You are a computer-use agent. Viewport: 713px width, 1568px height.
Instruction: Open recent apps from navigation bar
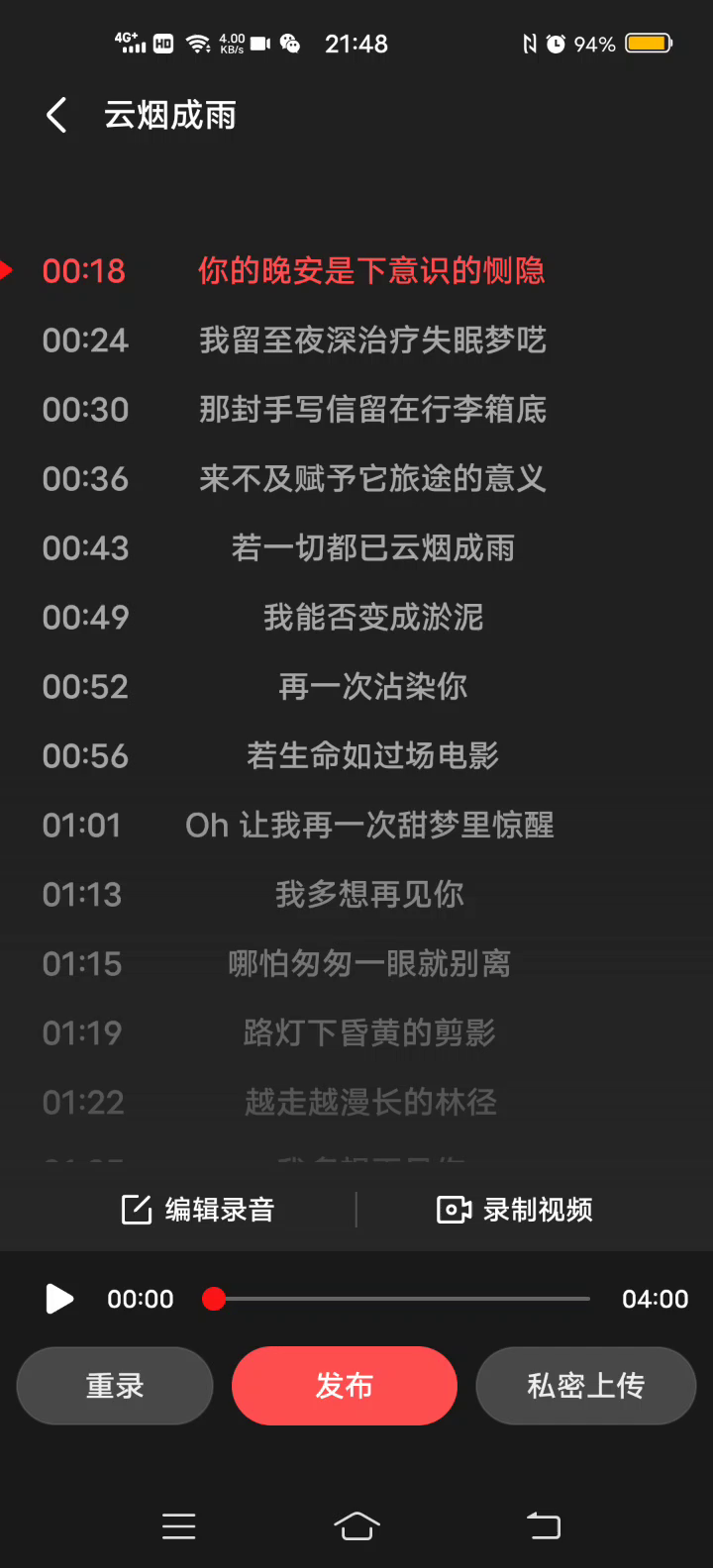click(178, 1526)
